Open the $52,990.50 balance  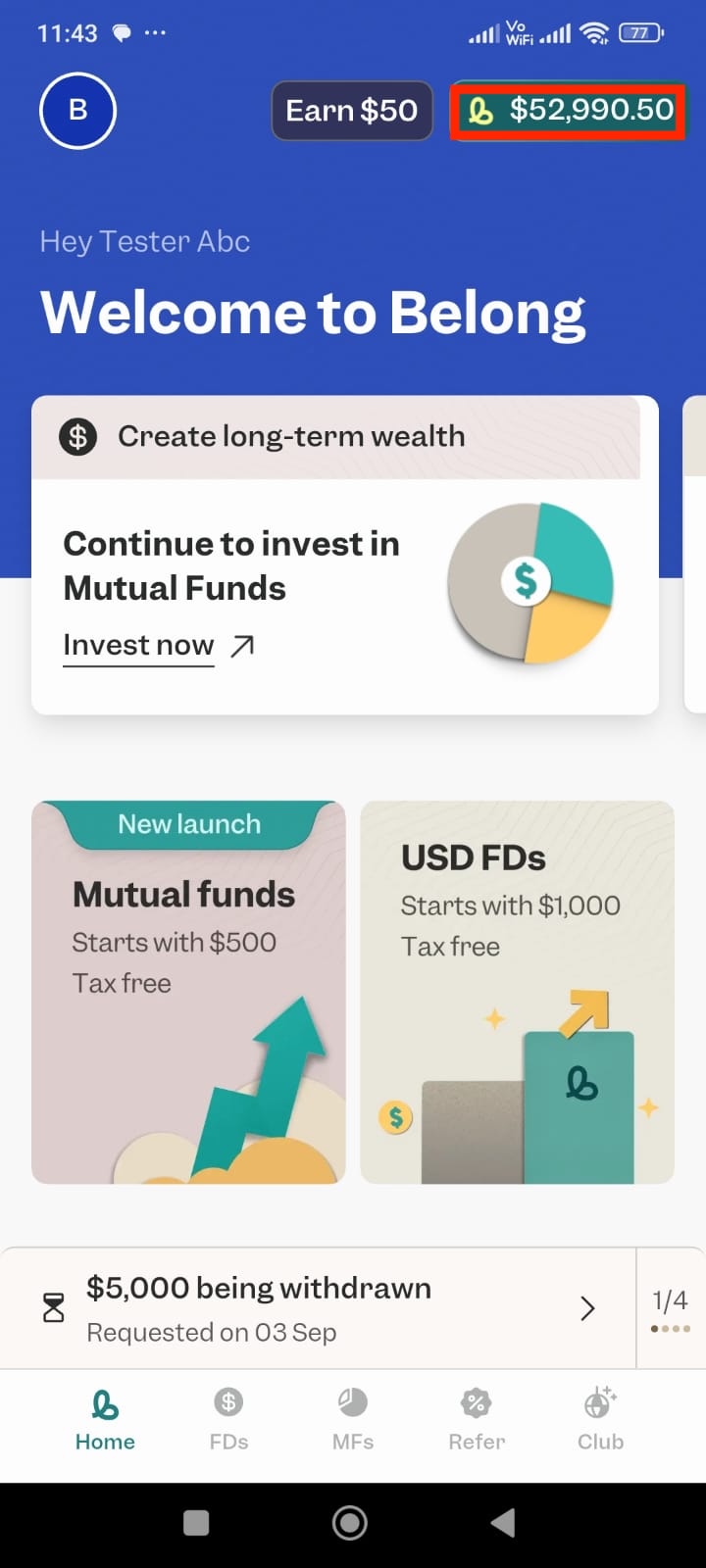coord(568,111)
